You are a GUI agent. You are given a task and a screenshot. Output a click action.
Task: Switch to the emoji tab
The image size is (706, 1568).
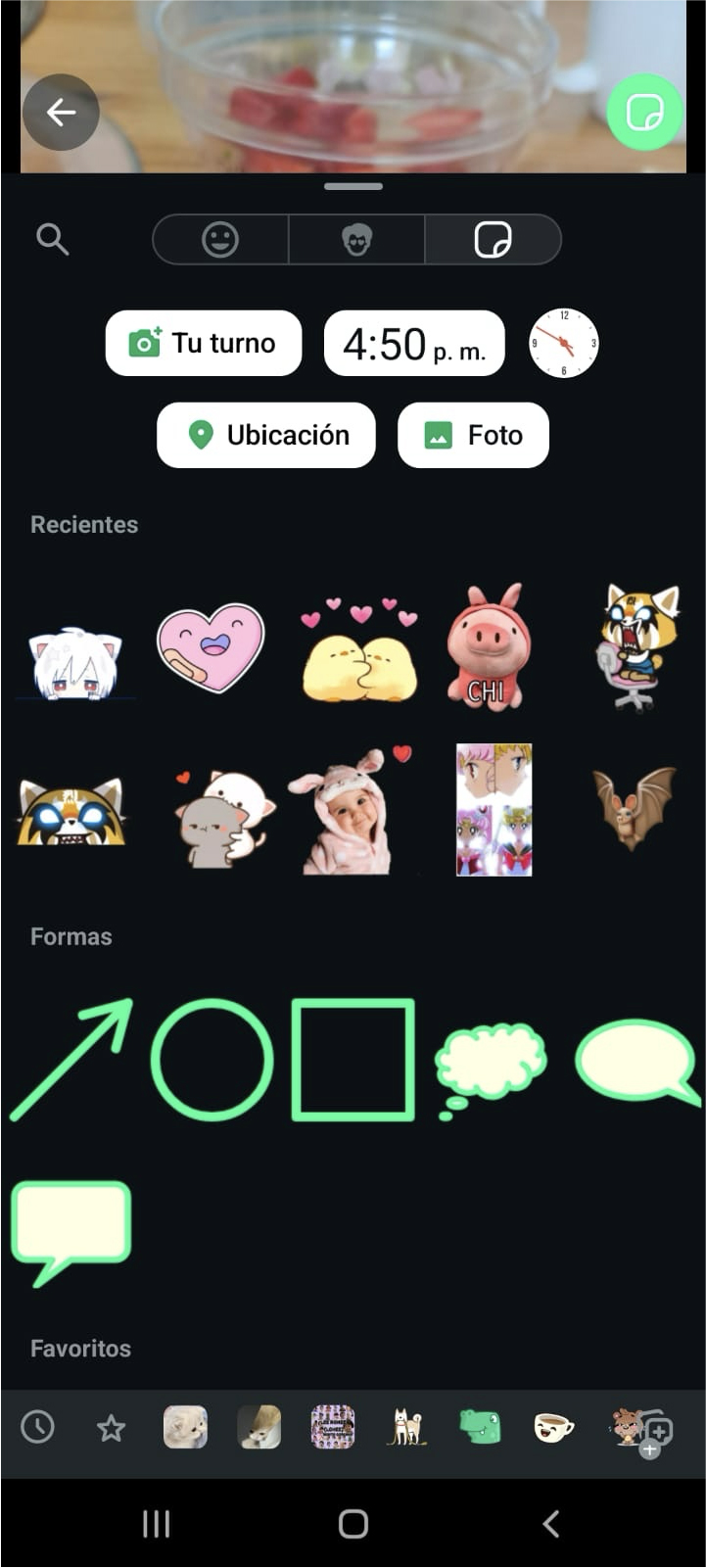click(220, 239)
